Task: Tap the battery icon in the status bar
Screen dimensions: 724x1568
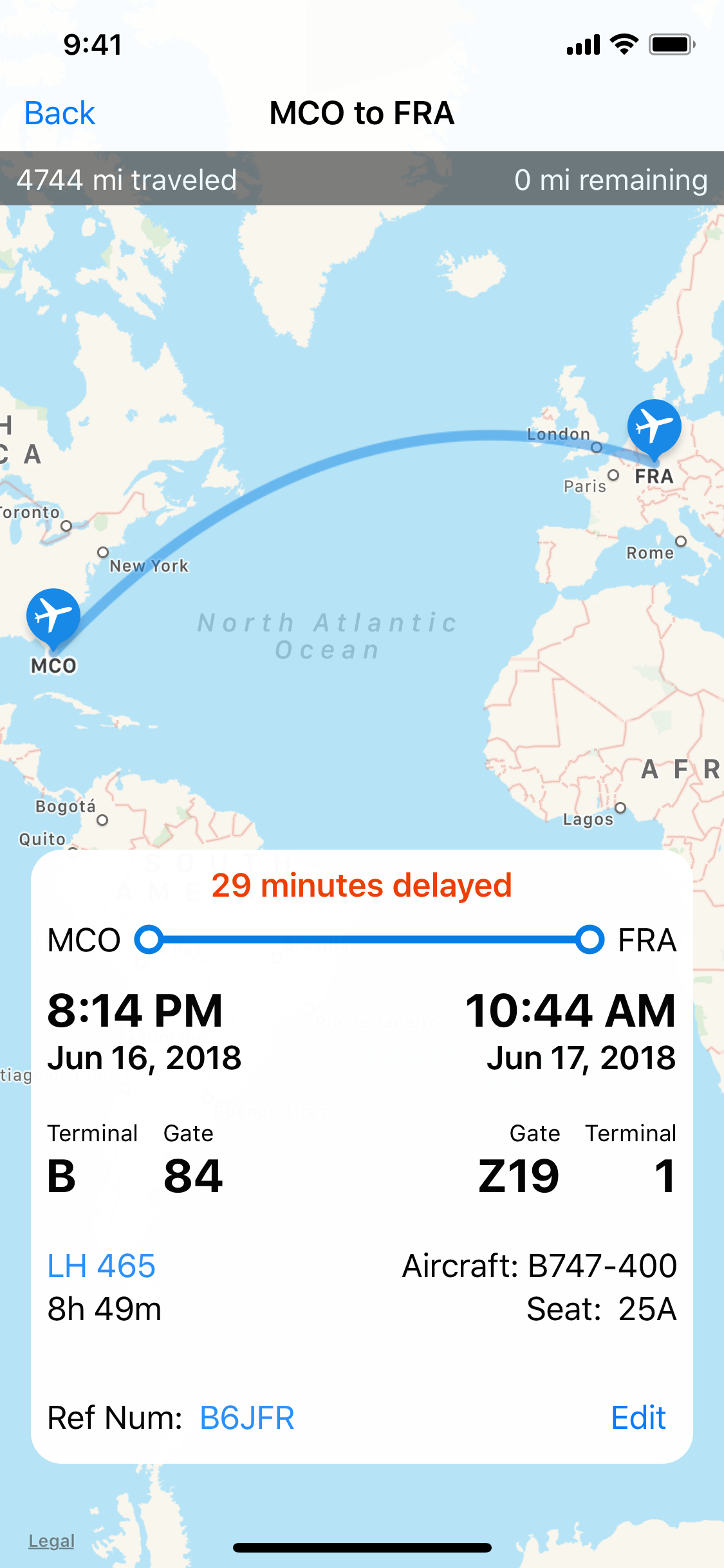Action: (669, 44)
